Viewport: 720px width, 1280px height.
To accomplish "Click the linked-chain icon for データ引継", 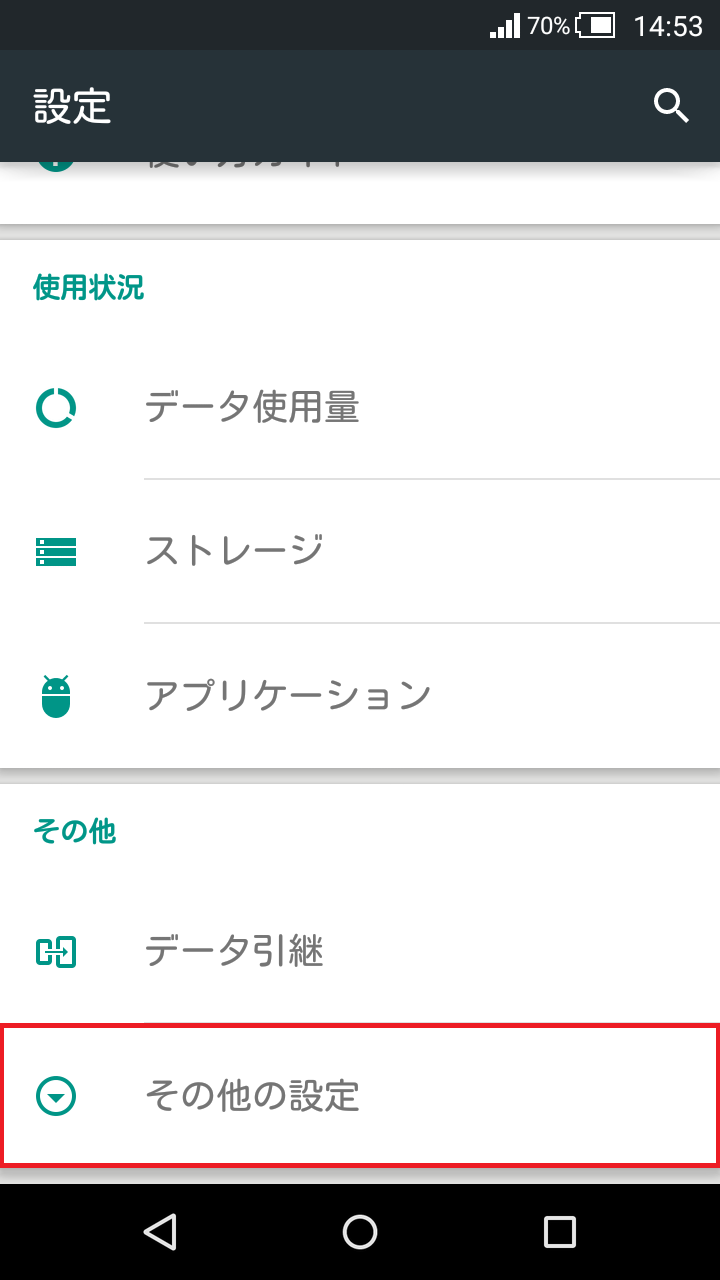I will [56, 952].
